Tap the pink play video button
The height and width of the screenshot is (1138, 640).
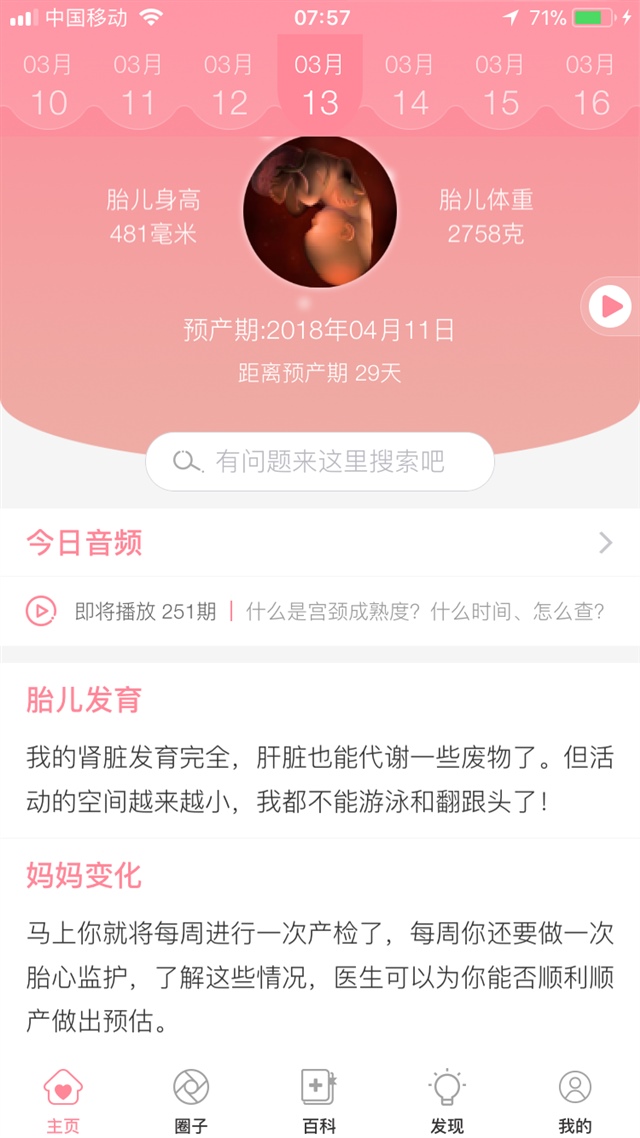[610, 306]
